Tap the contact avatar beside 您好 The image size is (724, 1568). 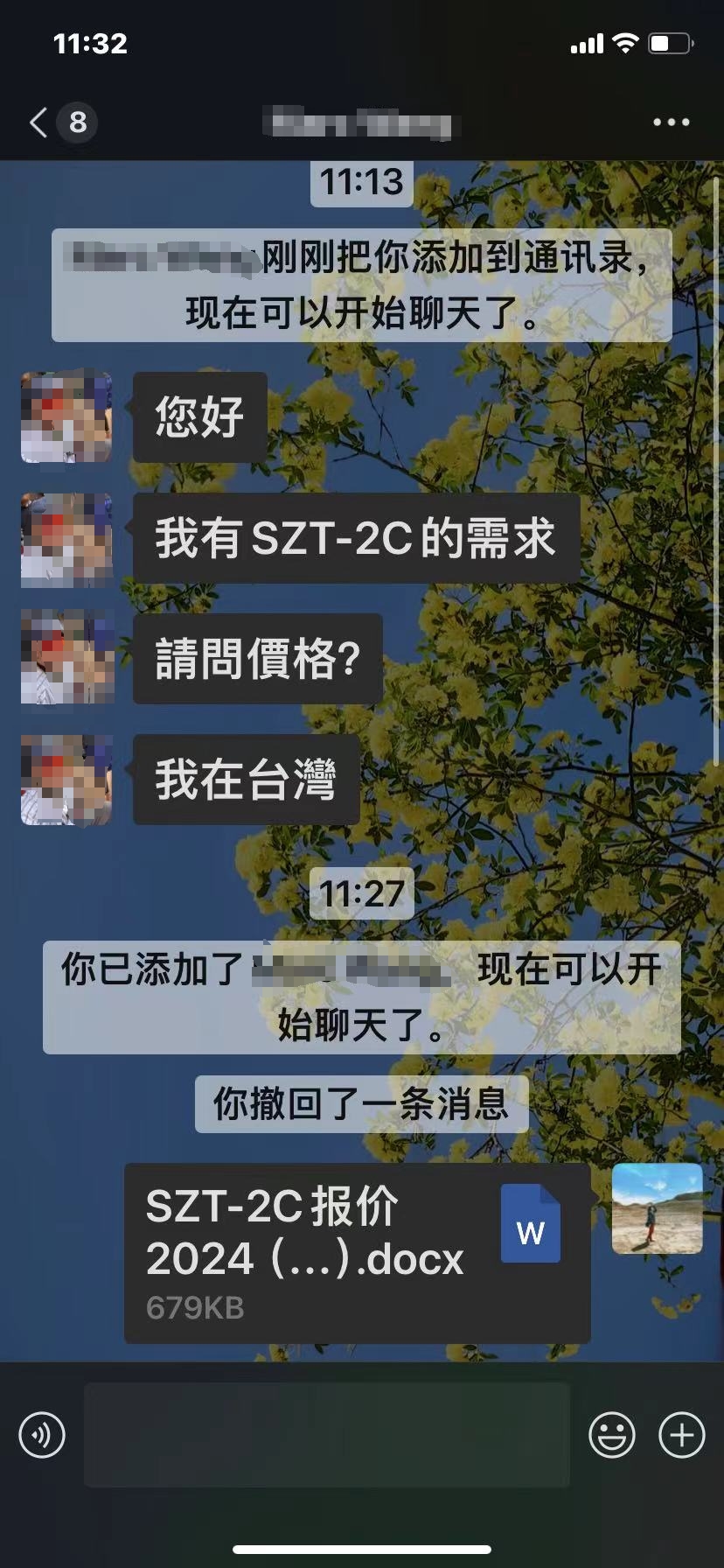click(66, 417)
